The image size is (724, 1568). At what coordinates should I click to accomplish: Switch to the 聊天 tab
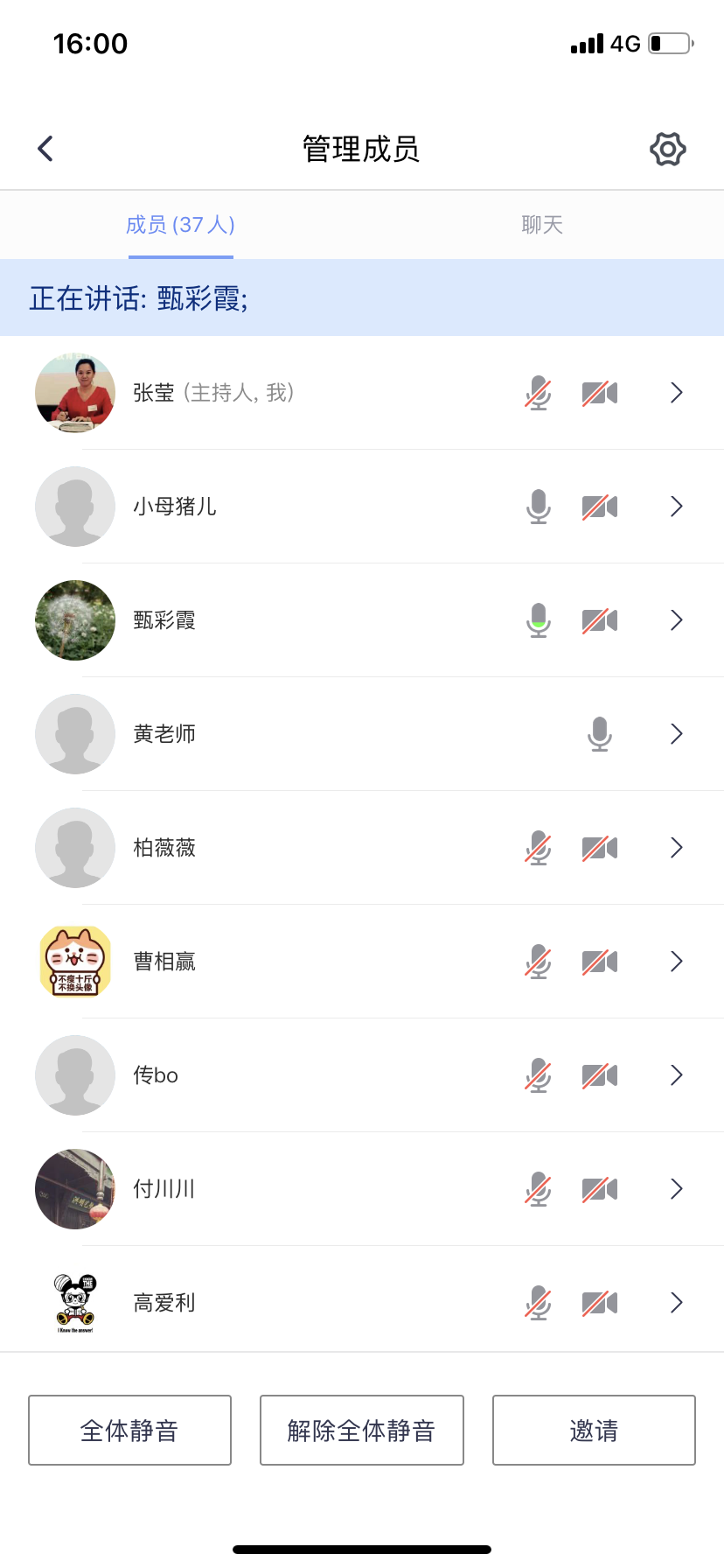click(542, 225)
